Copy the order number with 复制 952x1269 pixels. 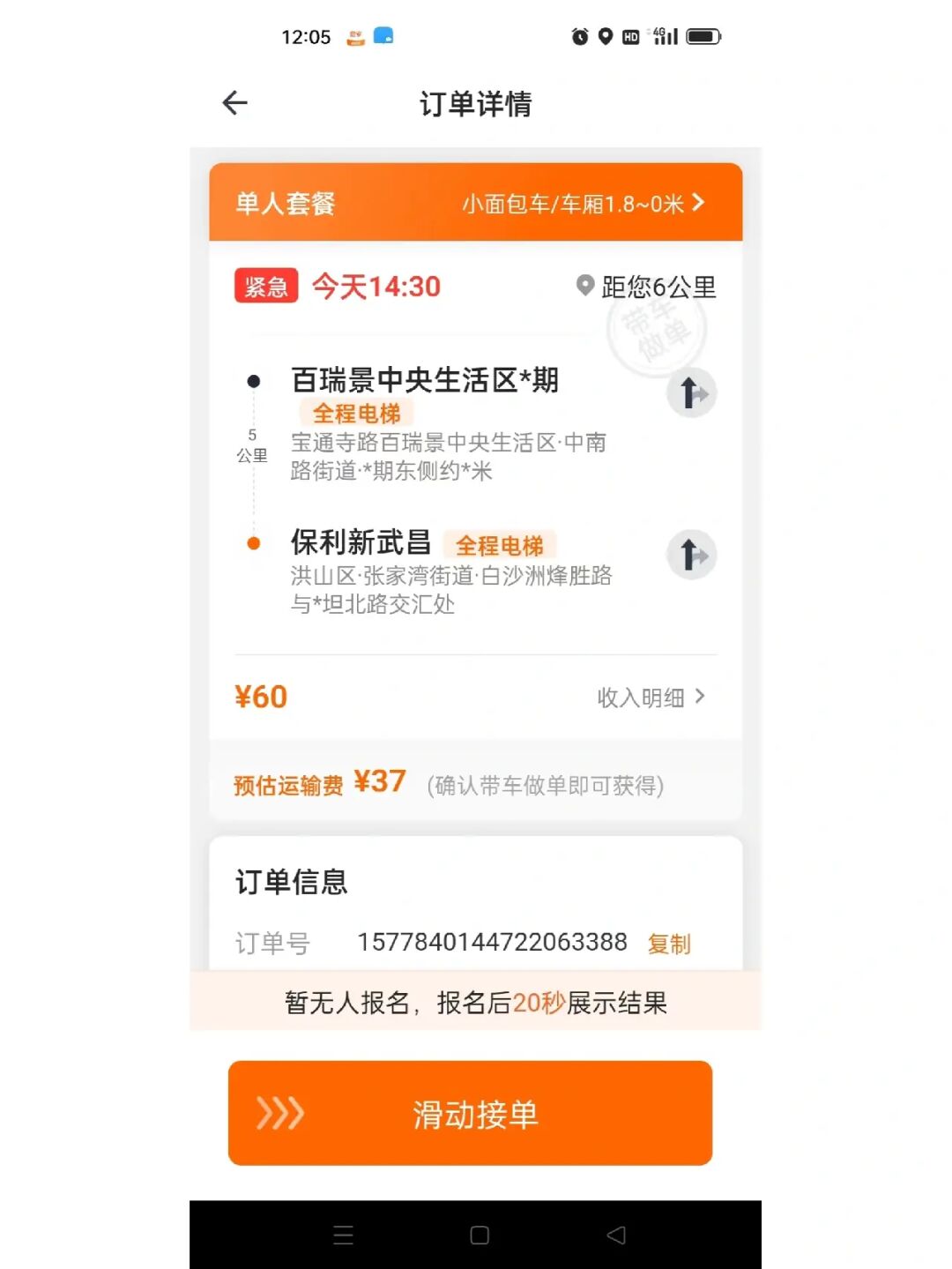tap(669, 944)
